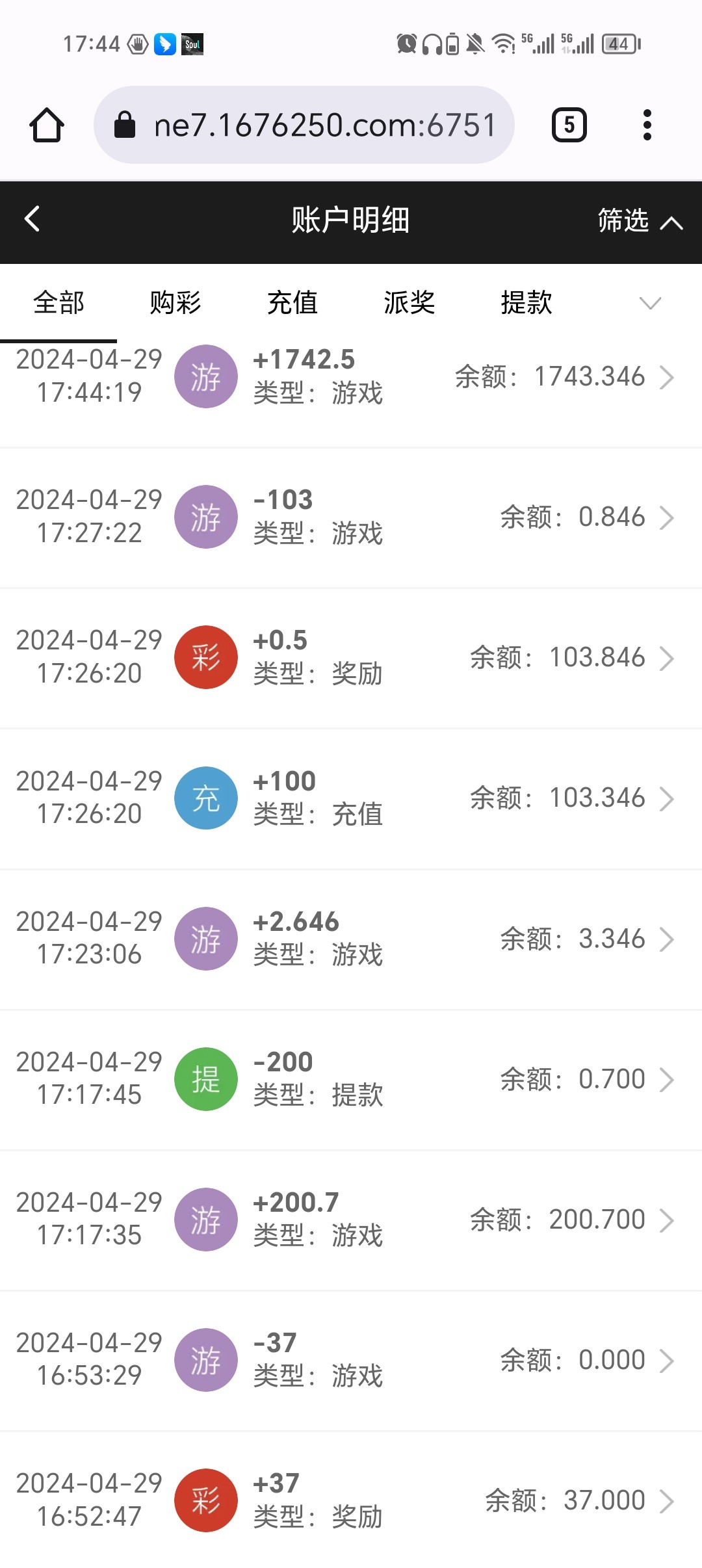Screen dimensions: 702x1568
Task: Open the -103 游戏 transaction
Action: [351, 517]
